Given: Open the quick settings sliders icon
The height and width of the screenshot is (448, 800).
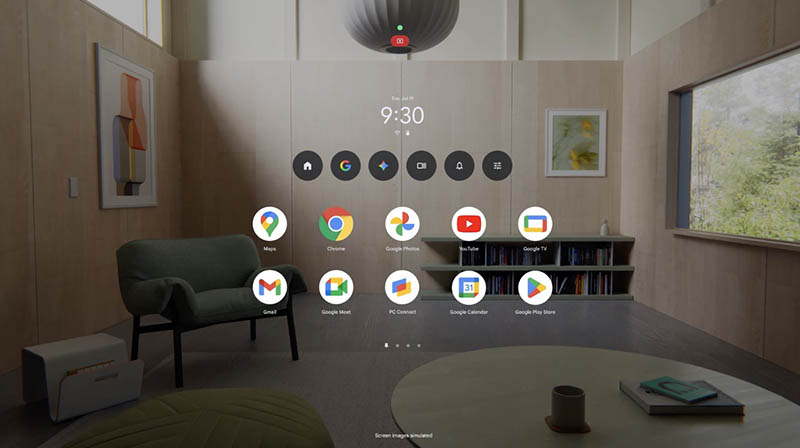Looking at the screenshot, I should [x=498, y=166].
